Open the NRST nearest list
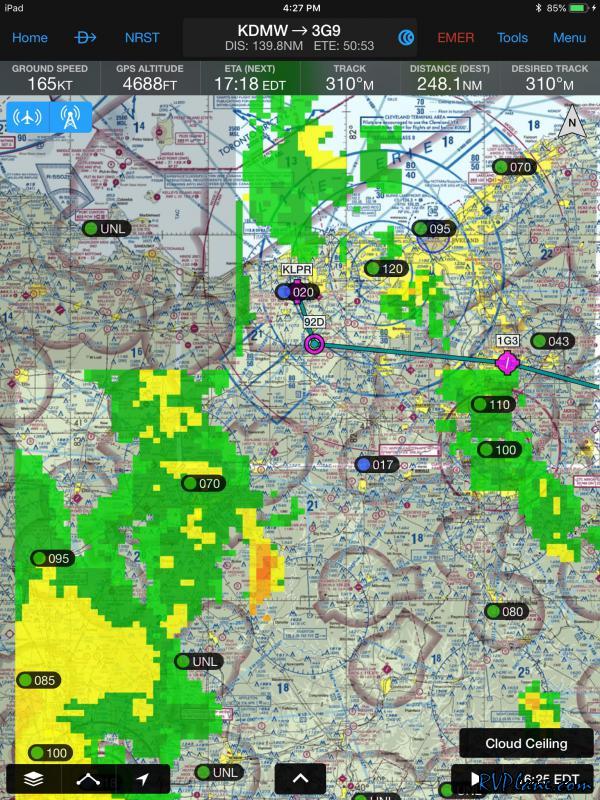The image size is (600, 800). (x=142, y=38)
